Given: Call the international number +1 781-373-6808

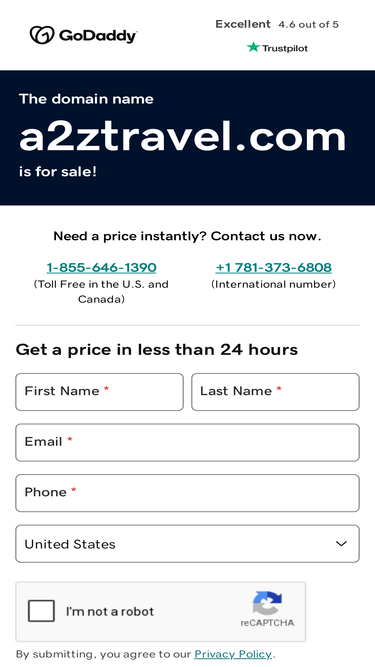Looking at the screenshot, I should pyautogui.click(x=273, y=268).
